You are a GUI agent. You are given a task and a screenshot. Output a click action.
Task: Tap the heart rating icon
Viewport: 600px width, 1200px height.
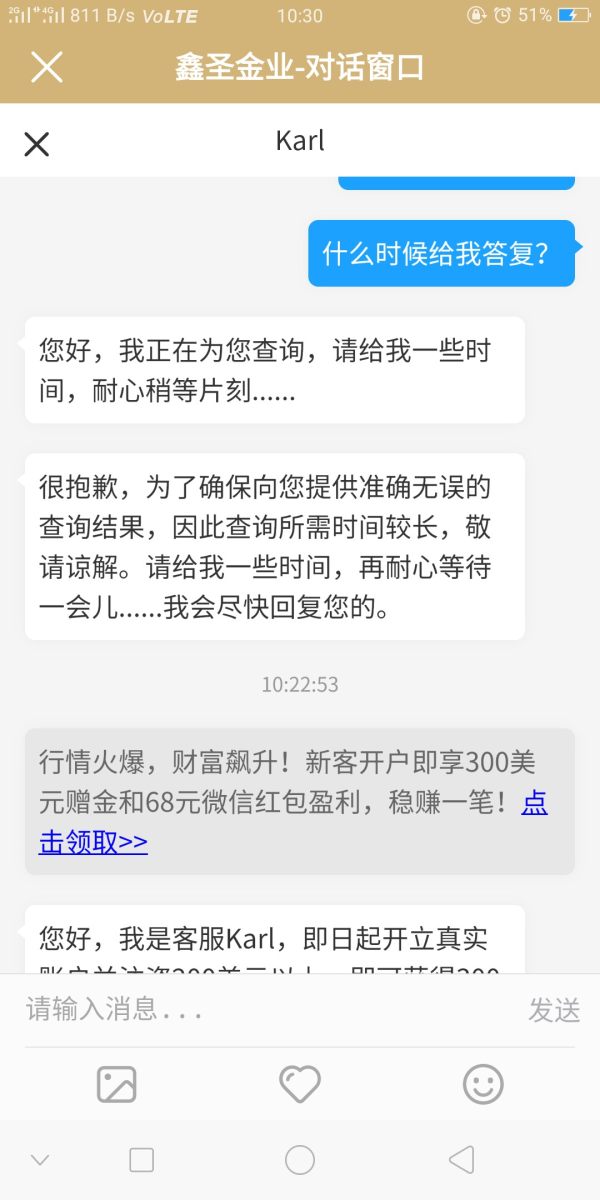point(299,1084)
